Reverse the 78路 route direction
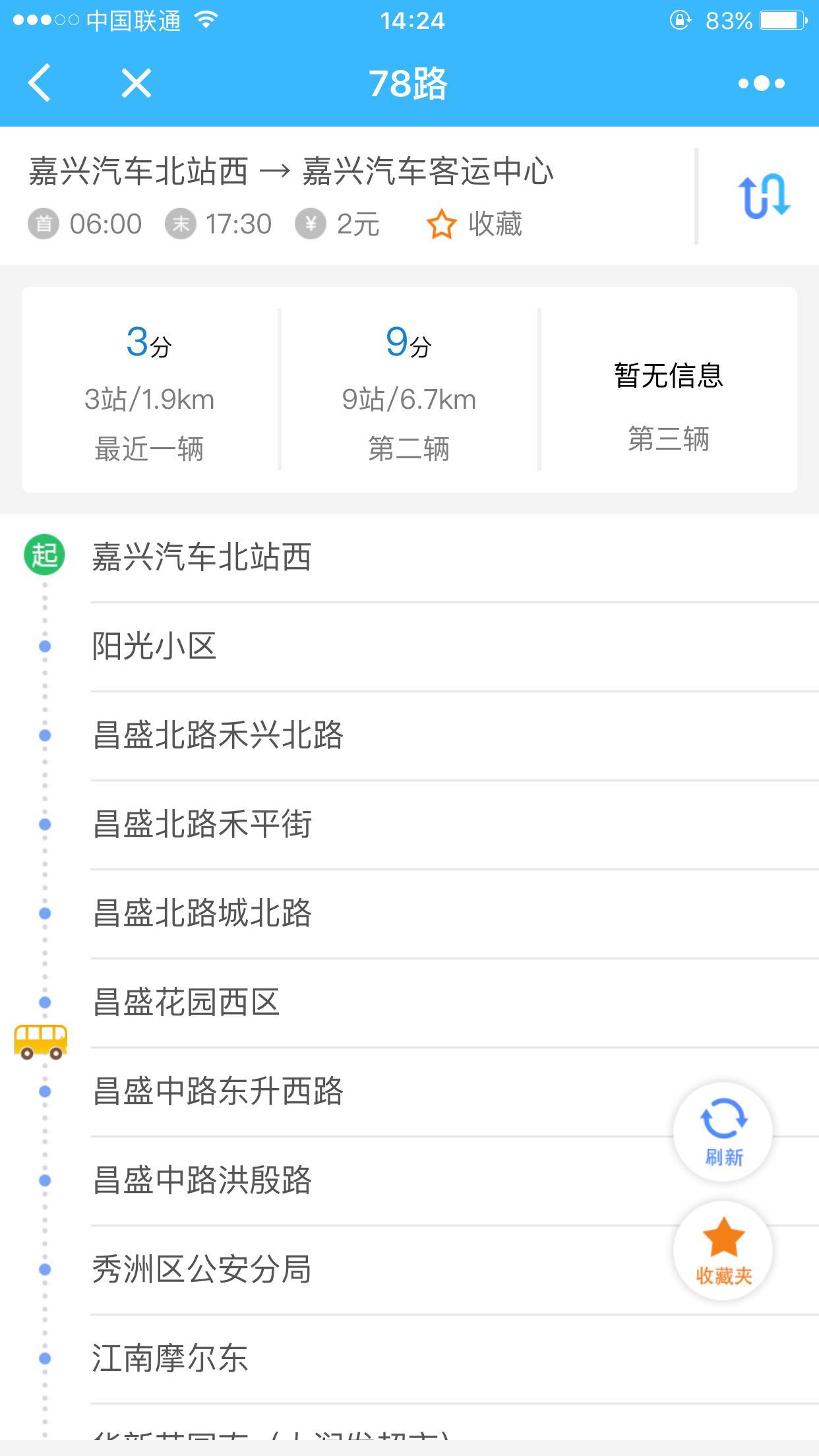Viewport: 819px width, 1456px height. (764, 195)
